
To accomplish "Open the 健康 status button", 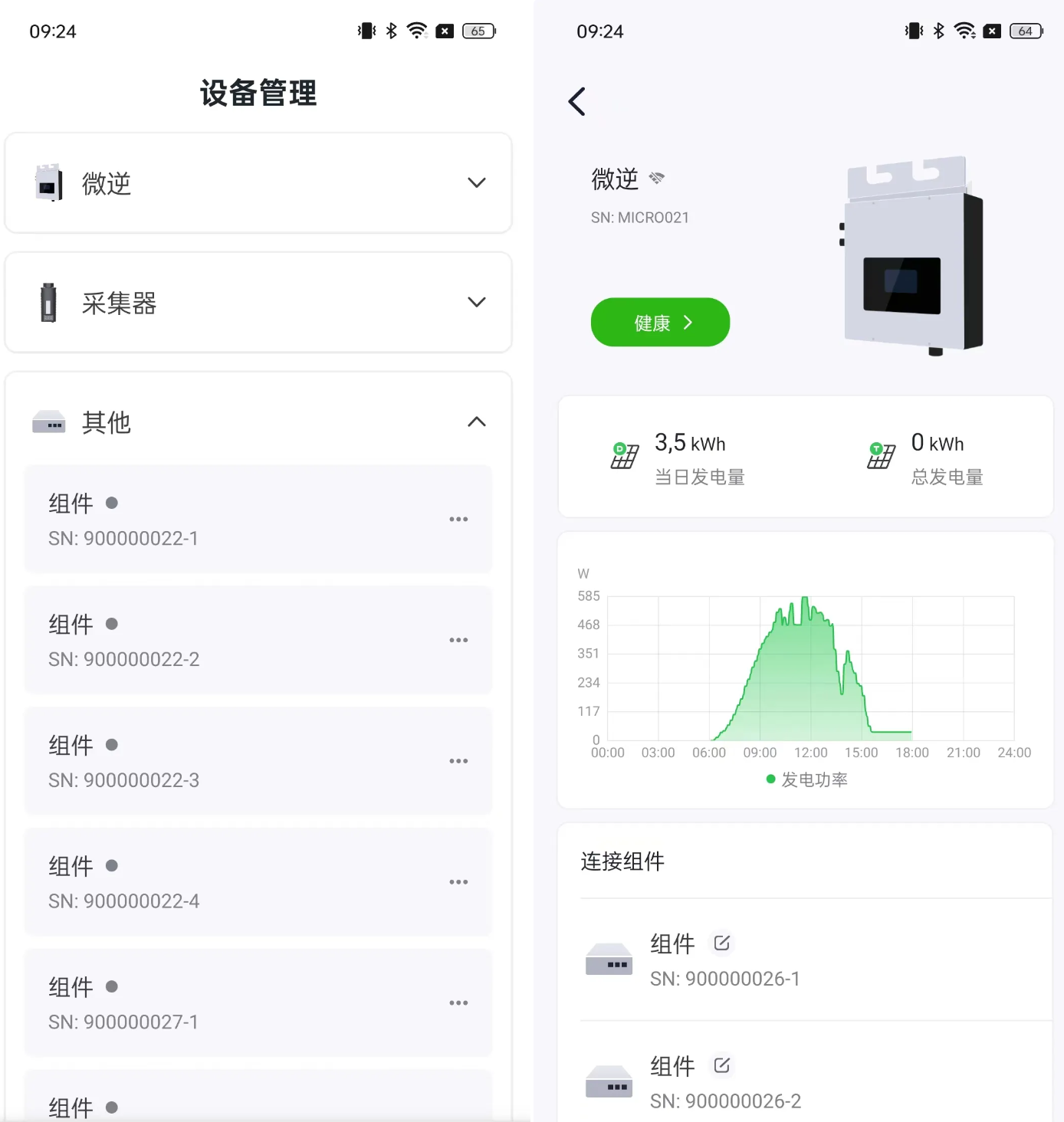I will coord(660,323).
